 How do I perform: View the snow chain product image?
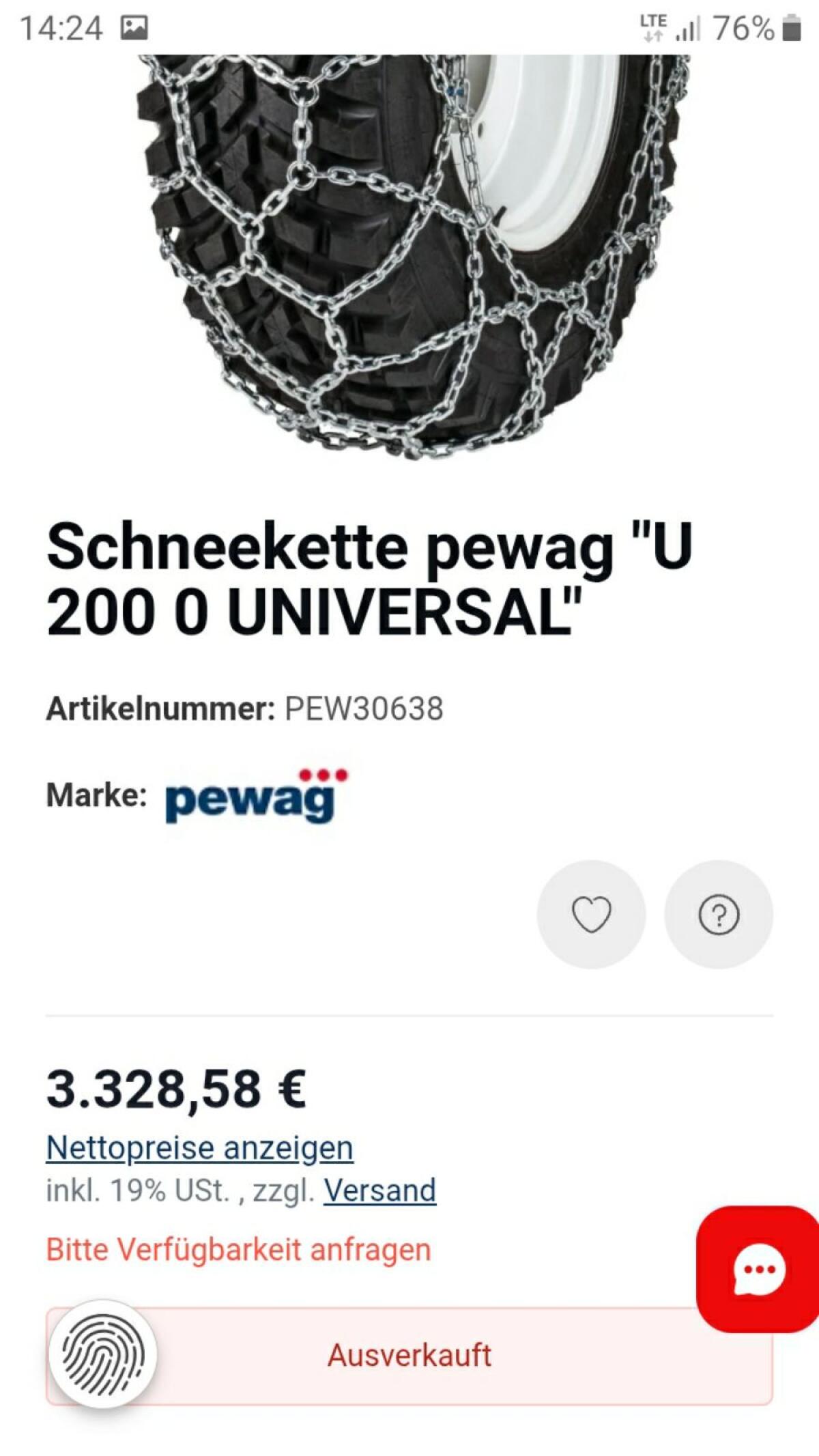tap(409, 253)
